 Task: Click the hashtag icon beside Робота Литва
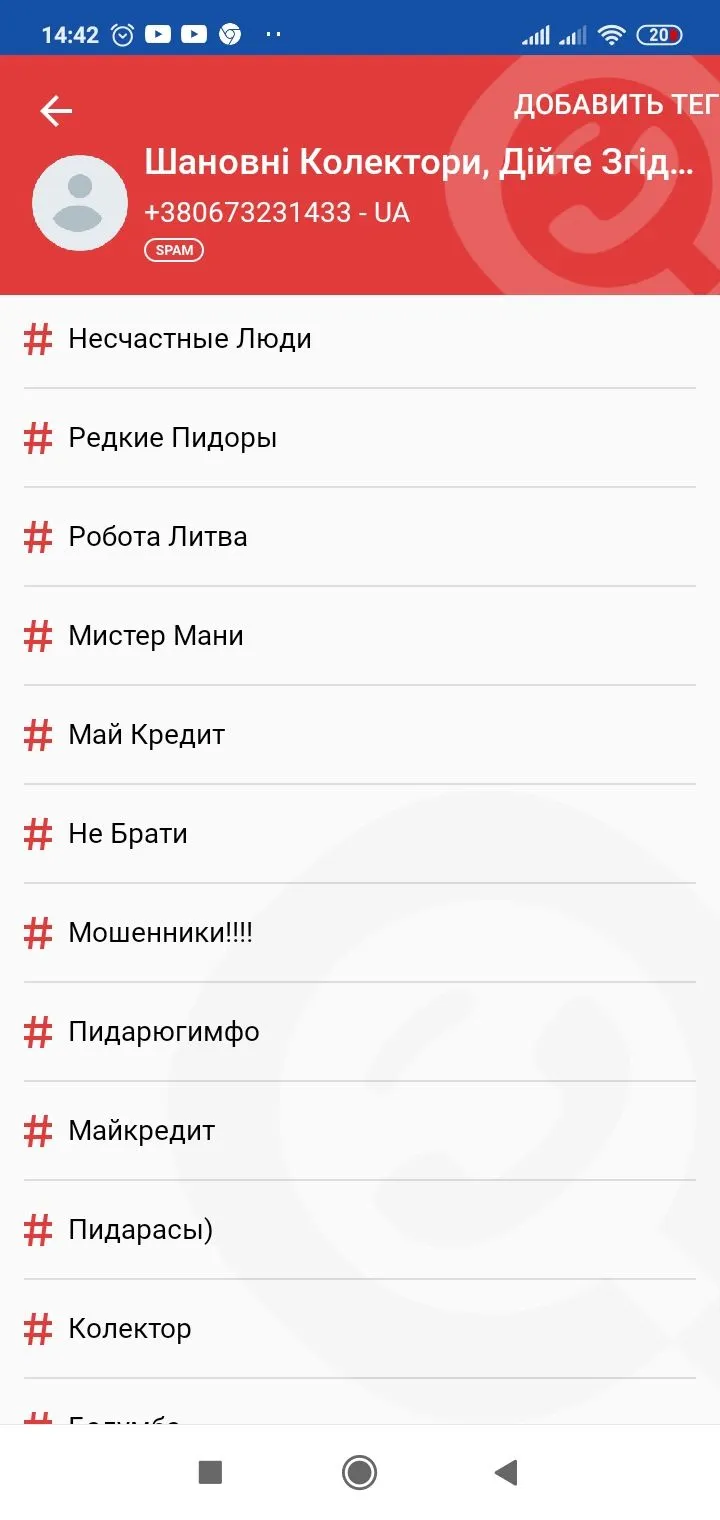pyautogui.click(x=37, y=536)
